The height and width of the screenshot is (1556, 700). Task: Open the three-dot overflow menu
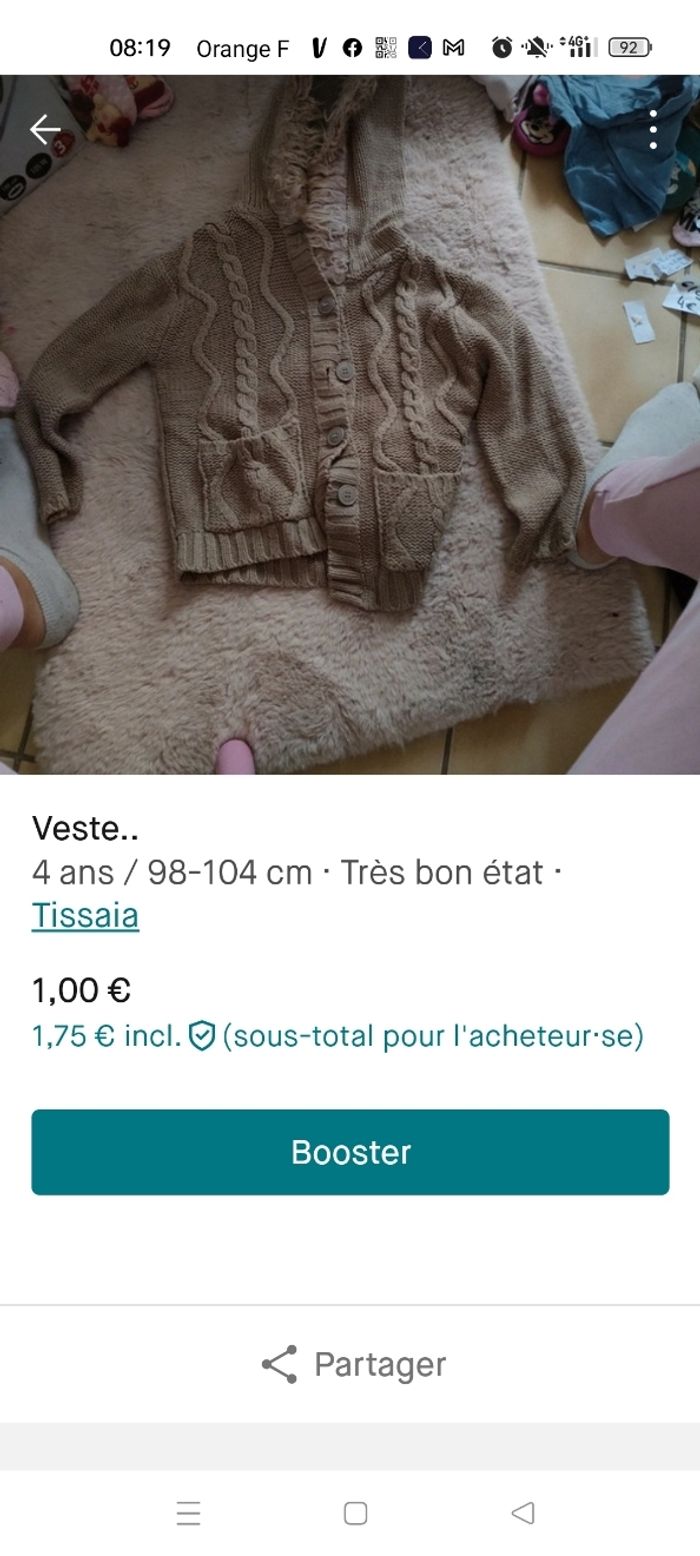pyautogui.click(x=653, y=130)
